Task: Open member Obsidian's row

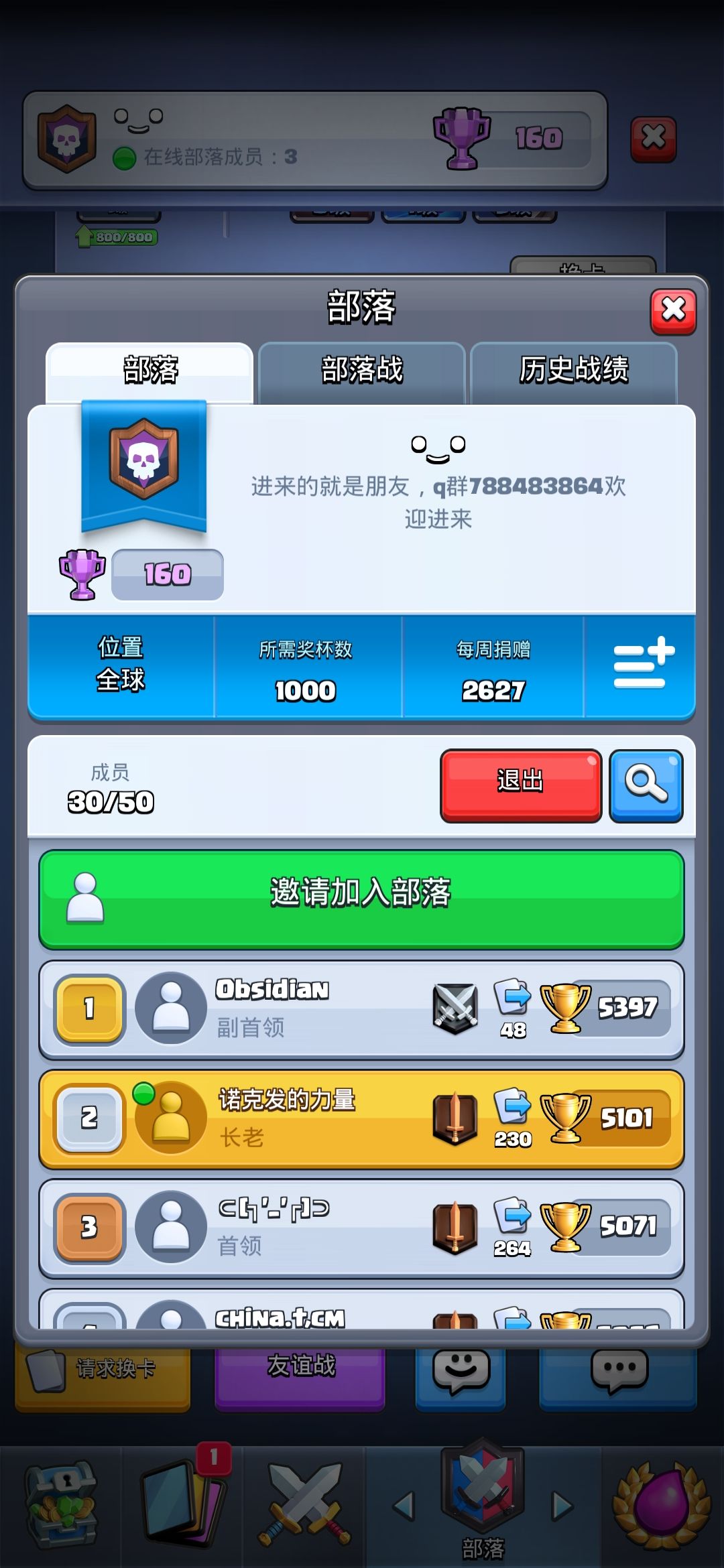Action: (x=362, y=1010)
